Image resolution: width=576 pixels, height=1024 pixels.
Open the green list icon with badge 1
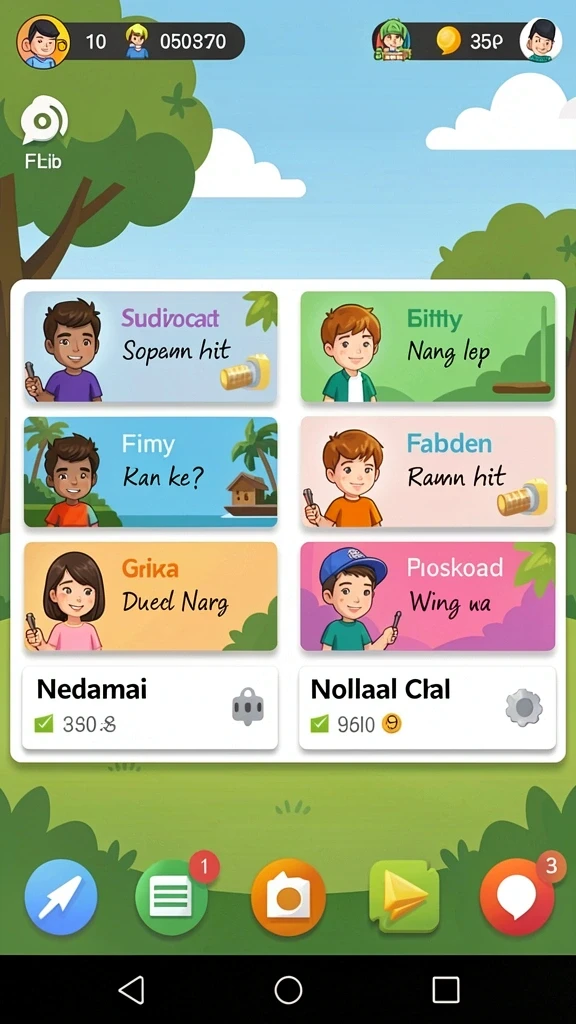pyautogui.click(x=172, y=897)
